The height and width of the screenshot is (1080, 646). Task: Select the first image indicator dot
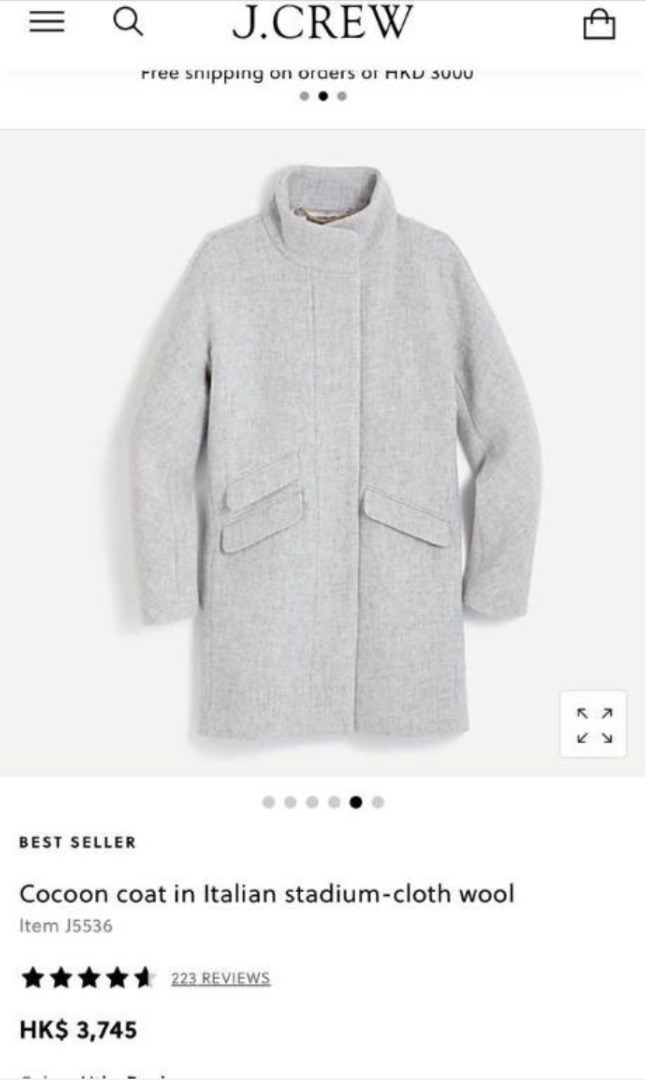[x=268, y=802]
